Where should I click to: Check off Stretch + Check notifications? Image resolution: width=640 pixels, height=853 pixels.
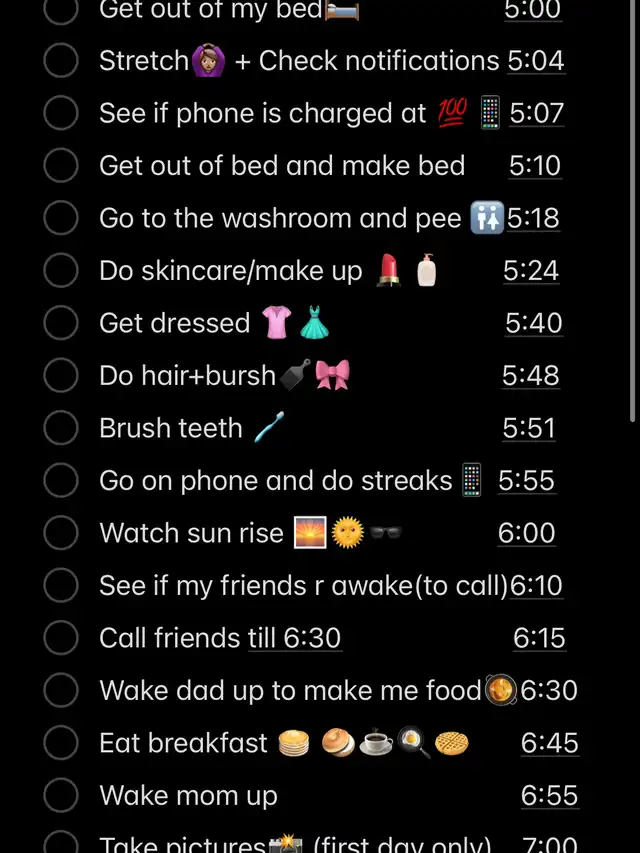[61, 61]
